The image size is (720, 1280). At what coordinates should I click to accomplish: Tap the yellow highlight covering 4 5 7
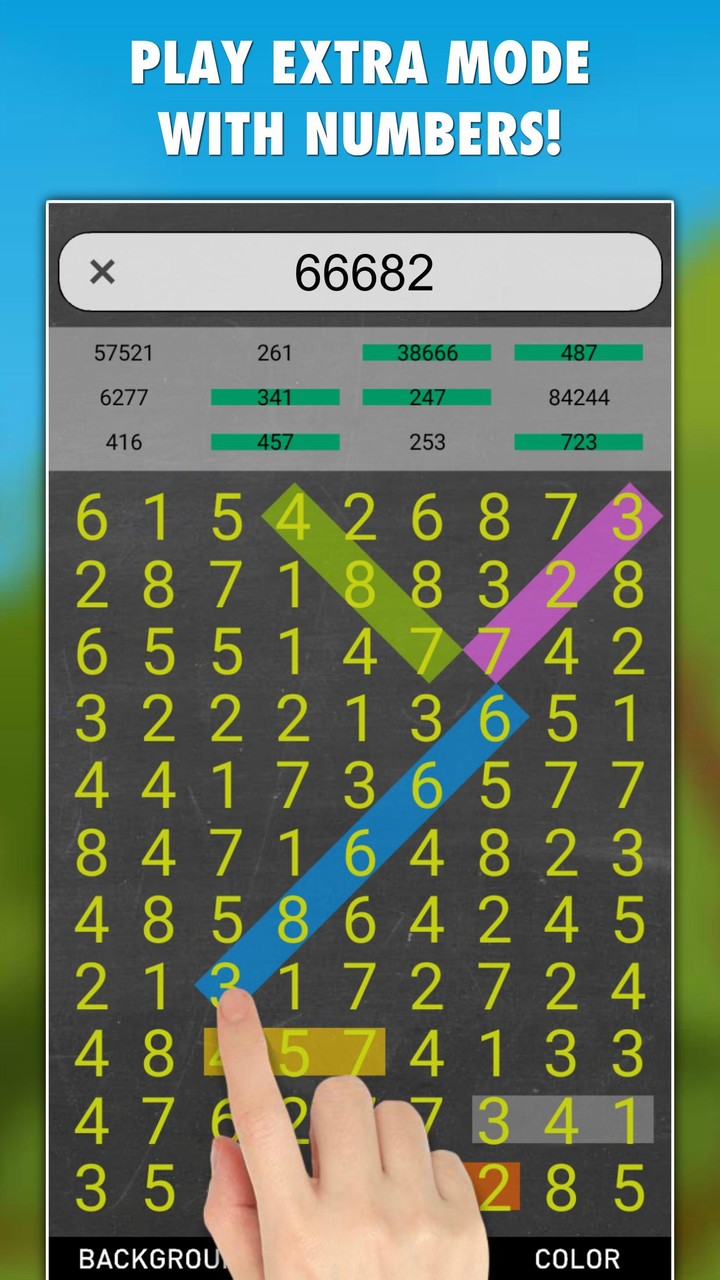295,1052
